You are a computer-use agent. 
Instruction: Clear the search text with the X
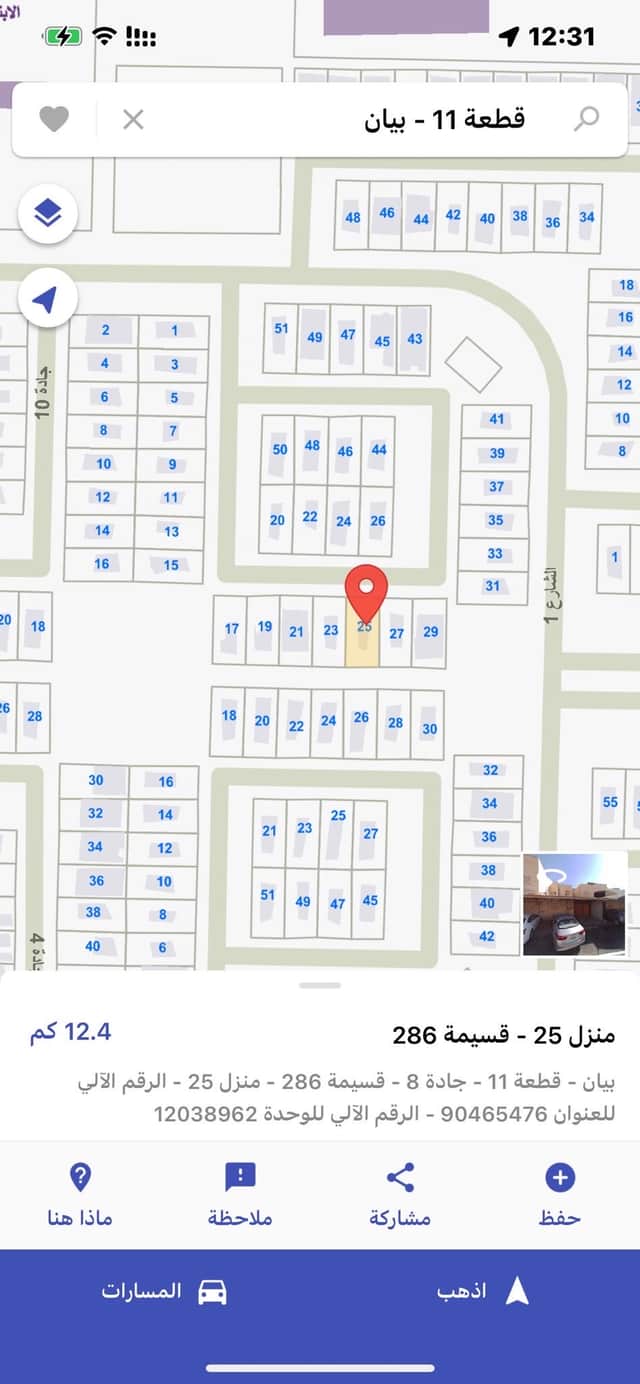pos(133,120)
